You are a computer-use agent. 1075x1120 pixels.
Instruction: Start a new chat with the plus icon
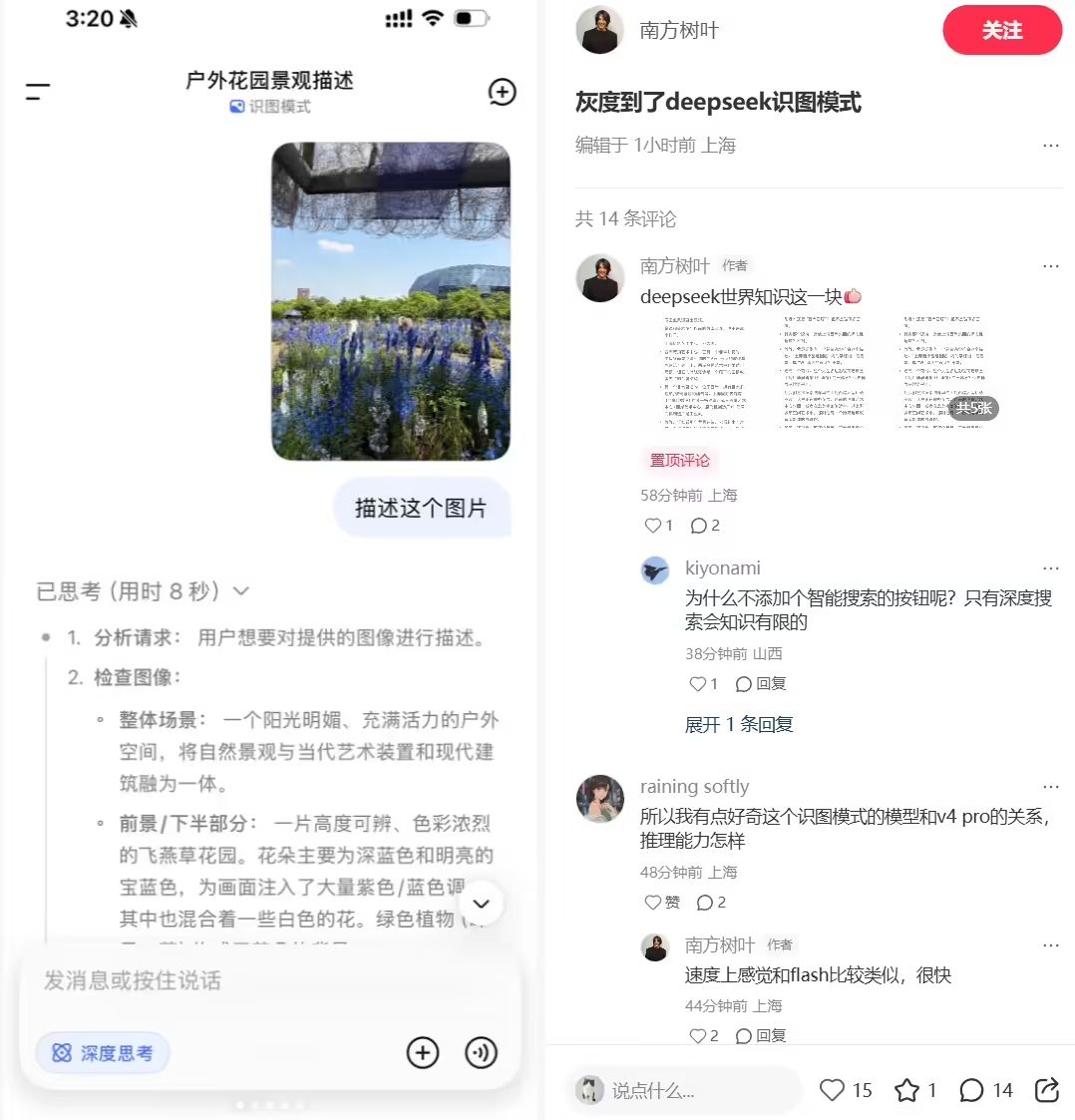coord(502,91)
